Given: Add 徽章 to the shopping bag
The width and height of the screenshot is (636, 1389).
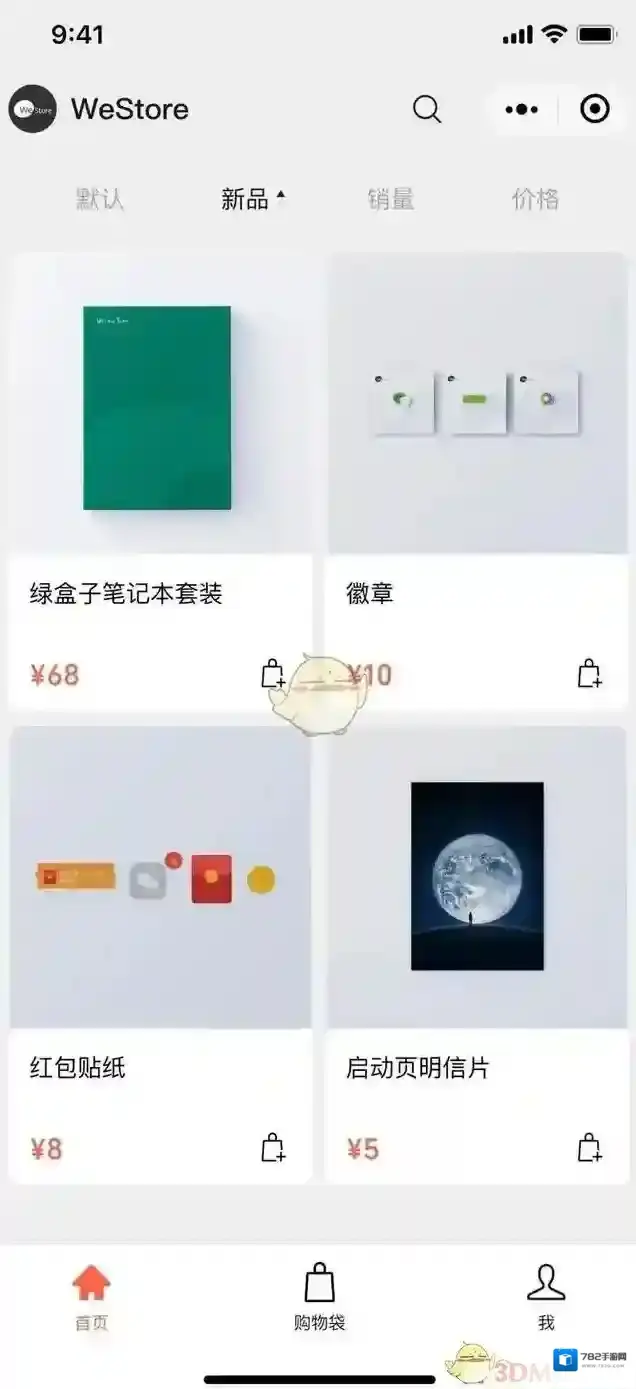Looking at the screenshot, I should tap(590, 673).
